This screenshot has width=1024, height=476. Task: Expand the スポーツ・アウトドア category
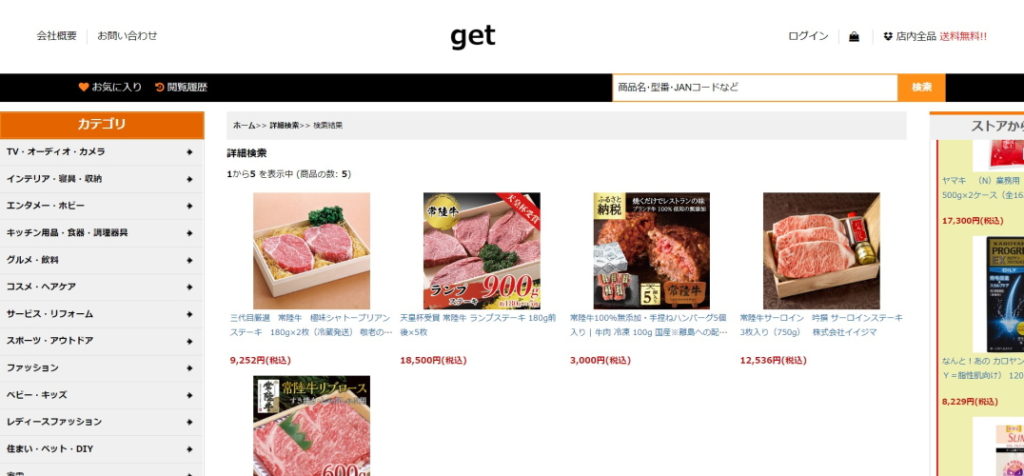(100, 341)
